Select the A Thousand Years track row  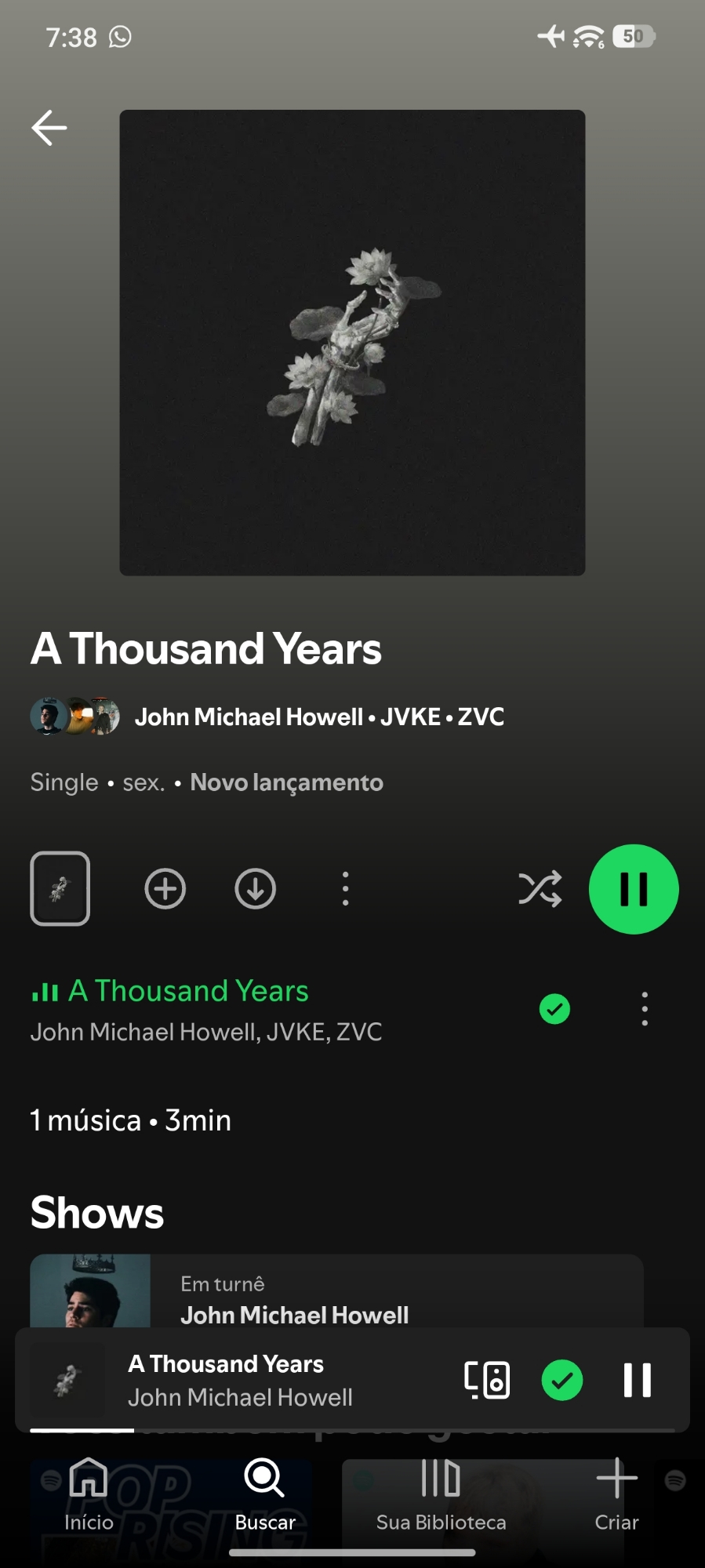click(235, 1010)
